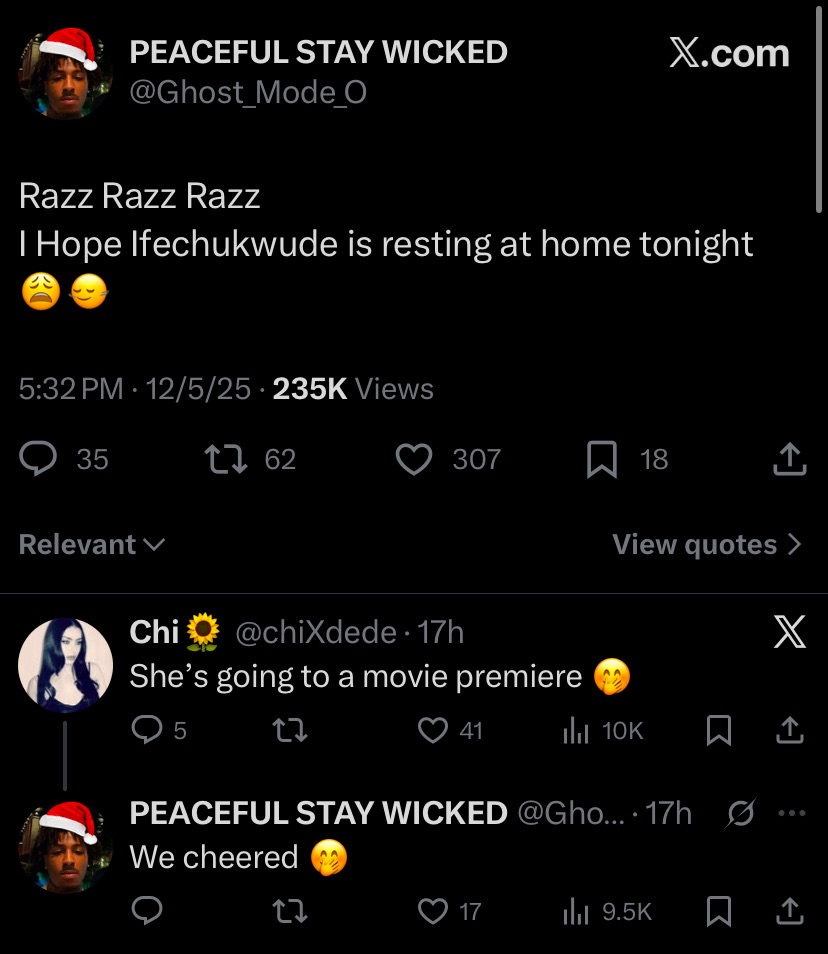Repost Chi's movie premiere comment

tap(289, 731)
